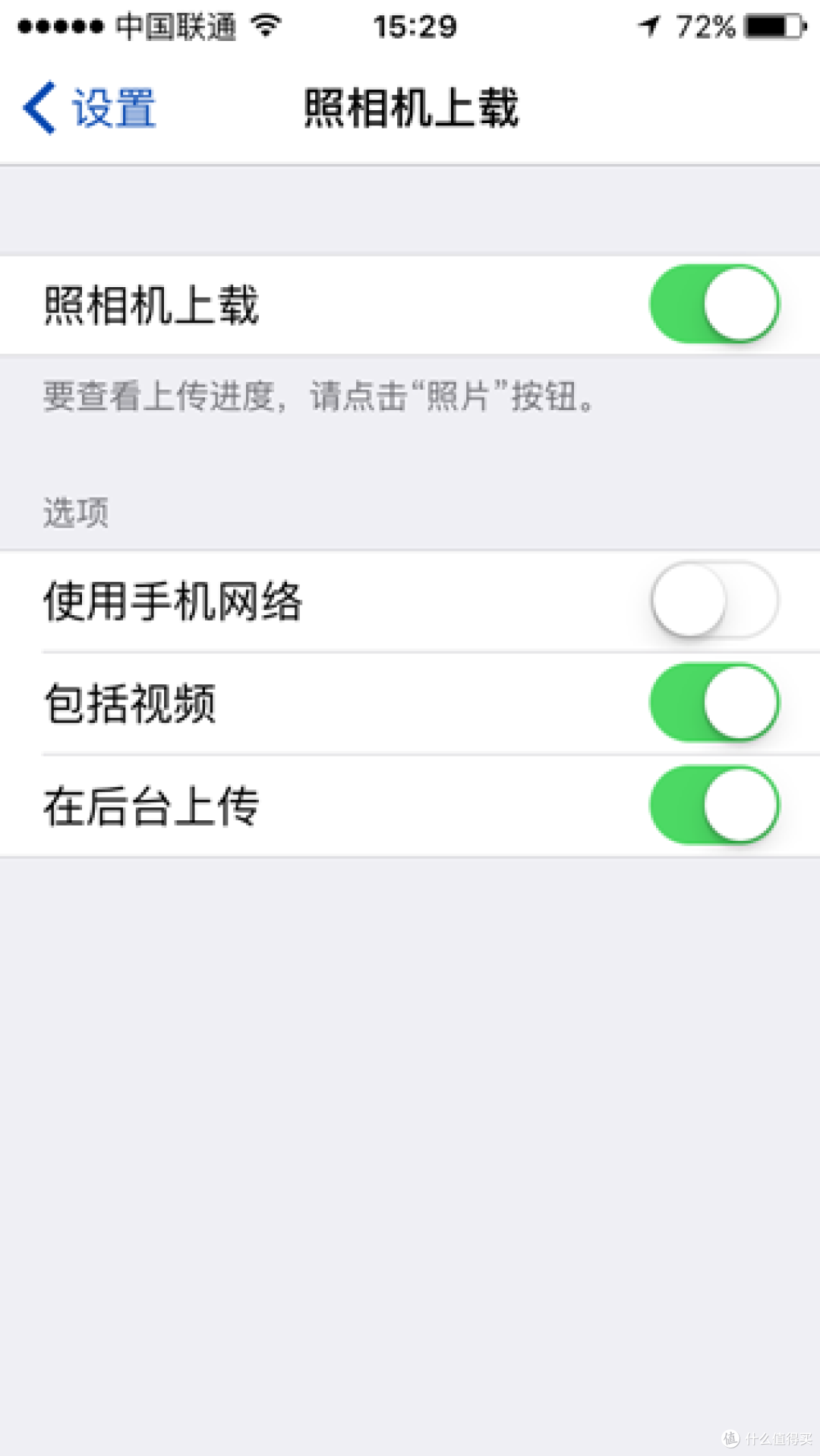This screenshot has width=820, height=1456.
Task: Click the 72% battery percentage indicator
Action: click(x=706, y=25)
